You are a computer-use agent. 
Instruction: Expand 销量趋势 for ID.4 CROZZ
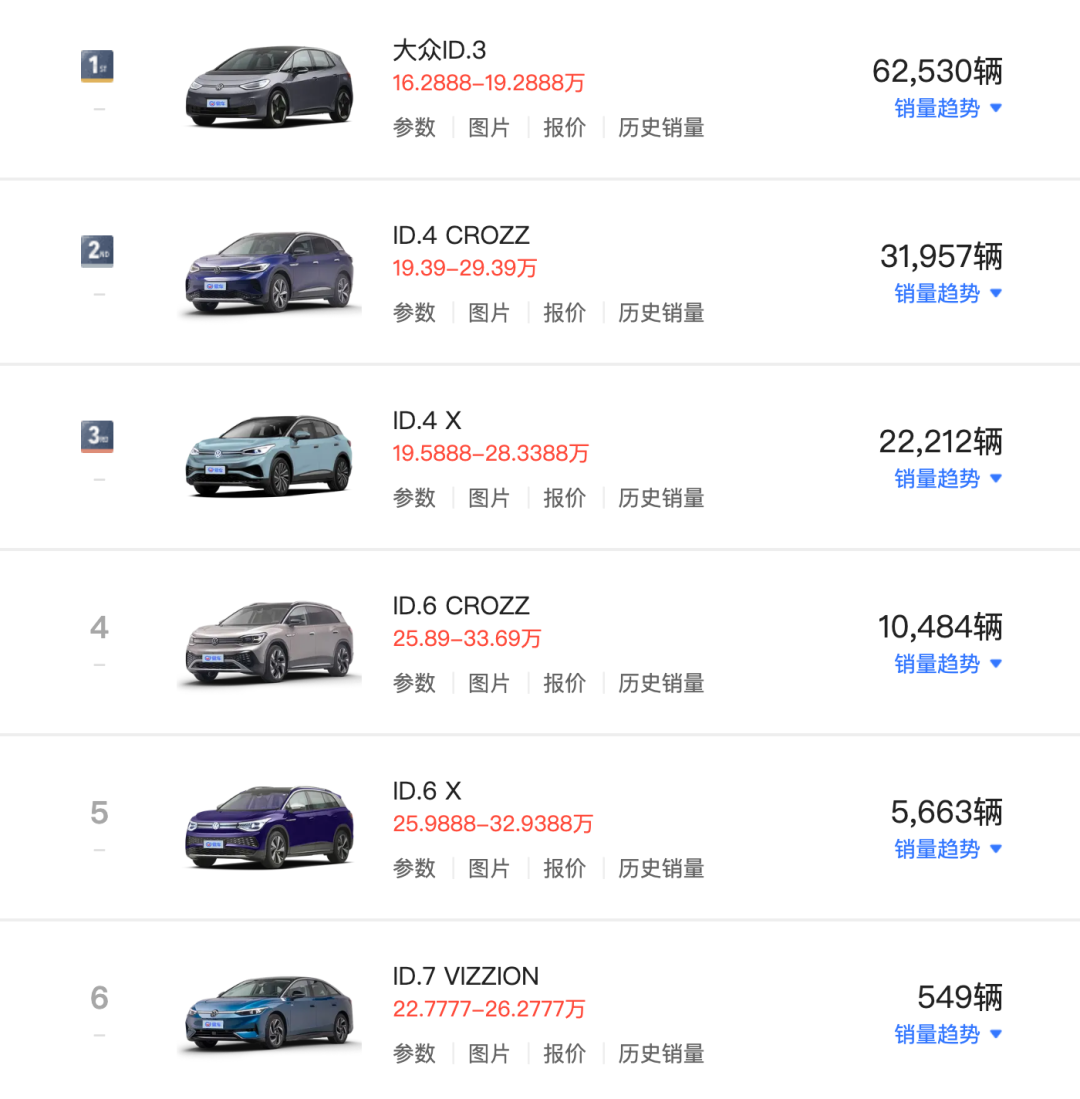pos(947,294)
